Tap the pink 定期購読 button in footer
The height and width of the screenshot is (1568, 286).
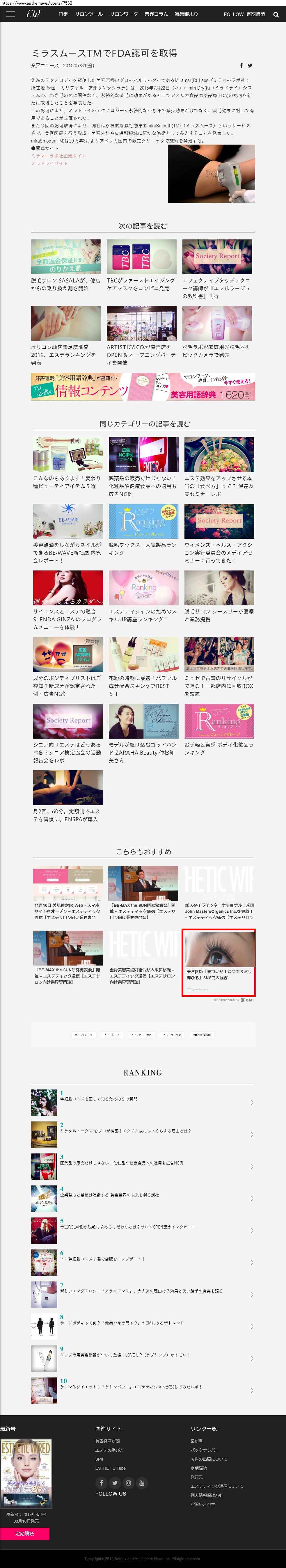(x=25, y=1533)
